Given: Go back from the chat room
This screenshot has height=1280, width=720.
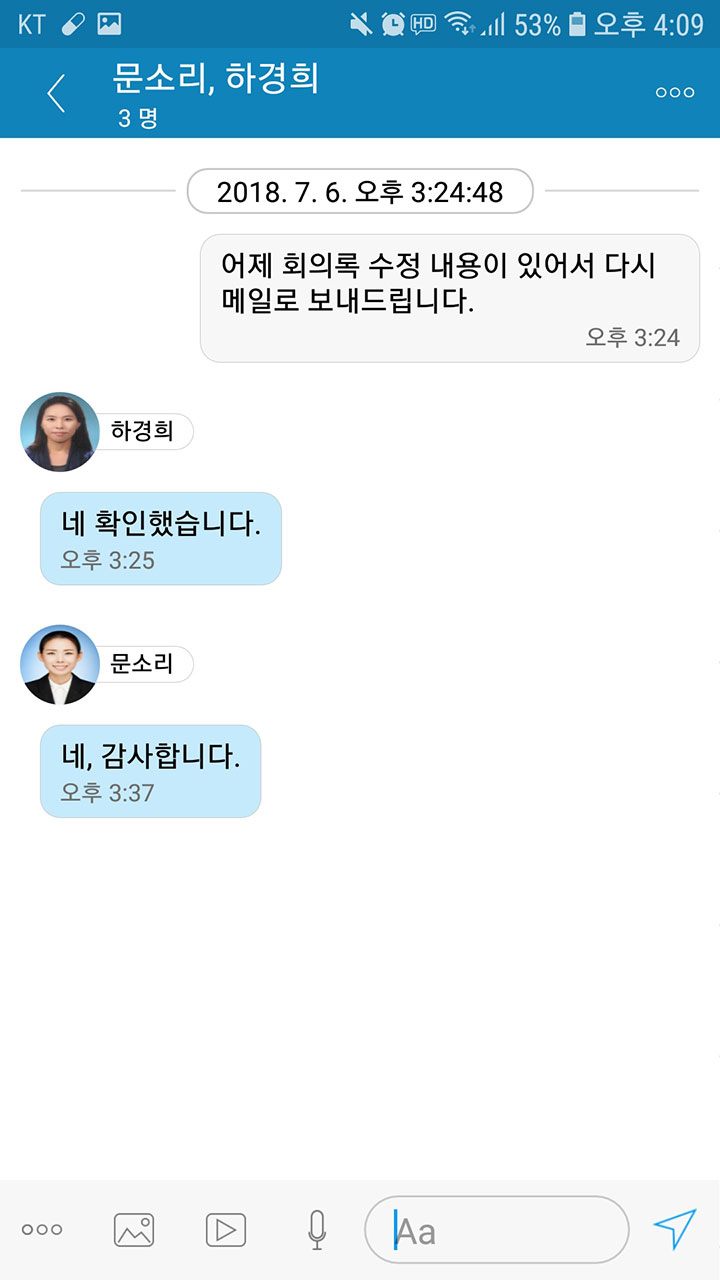Looking at the screenshot, I should pos(56,93).
